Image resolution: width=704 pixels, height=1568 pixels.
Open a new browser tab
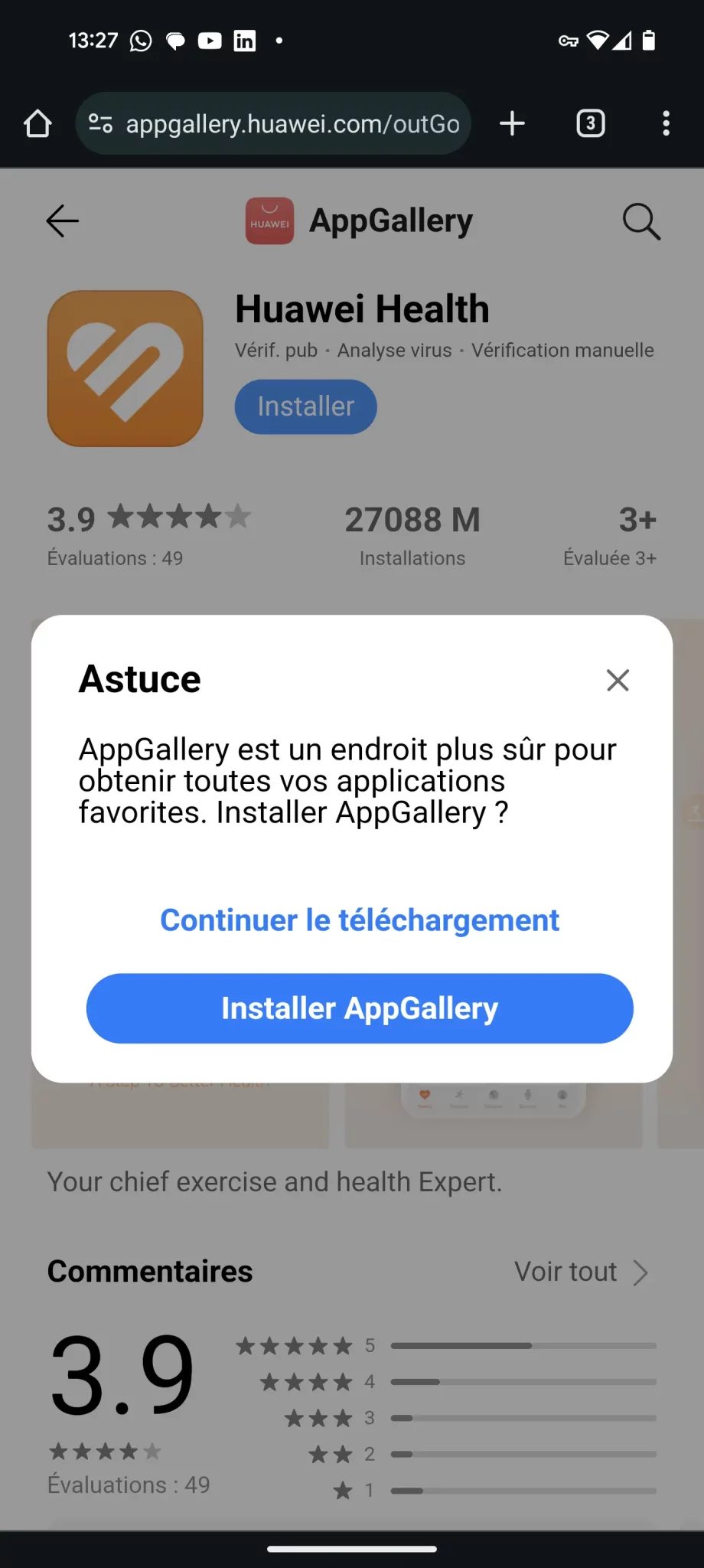(x=512, y=123)
